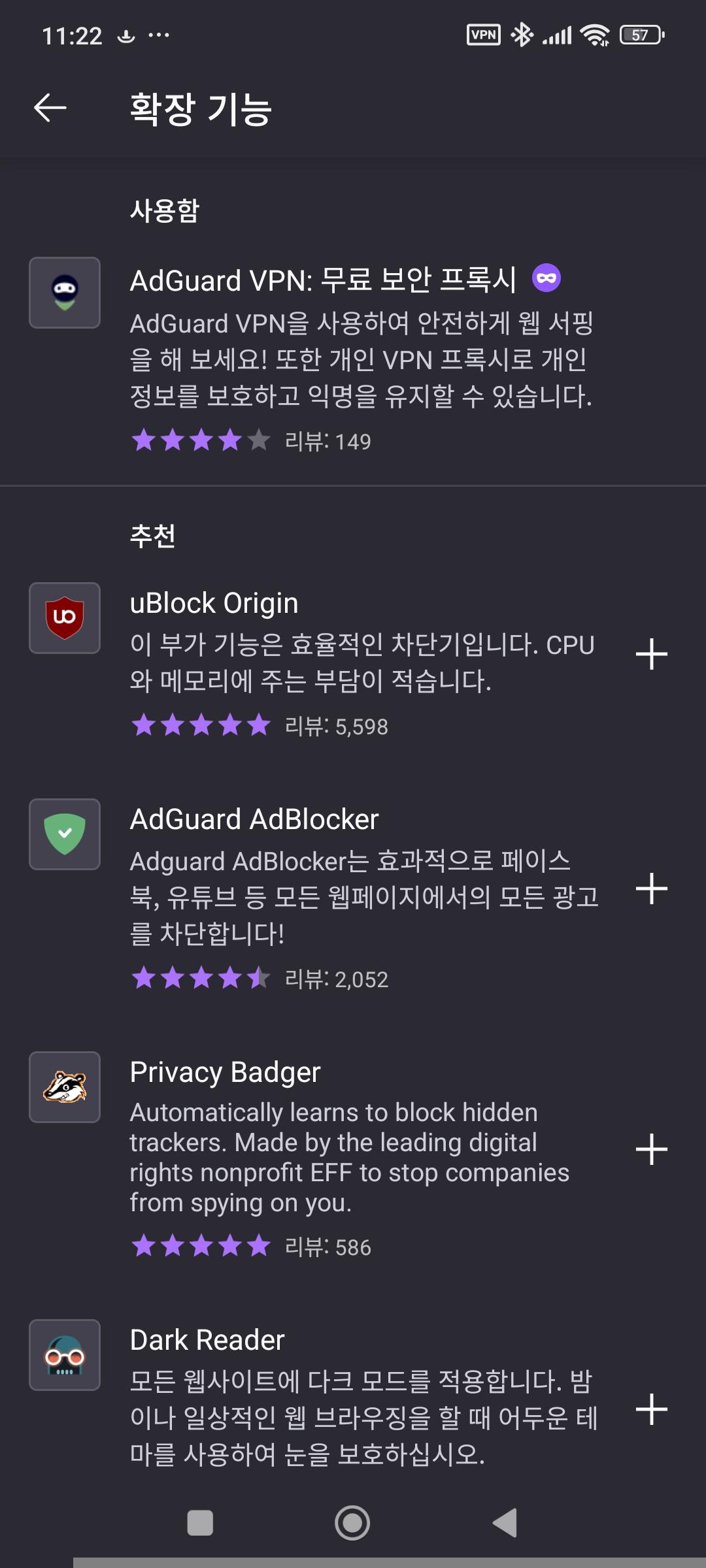Install AdGuard AdBlocker via its plus icon

point(651,889)
